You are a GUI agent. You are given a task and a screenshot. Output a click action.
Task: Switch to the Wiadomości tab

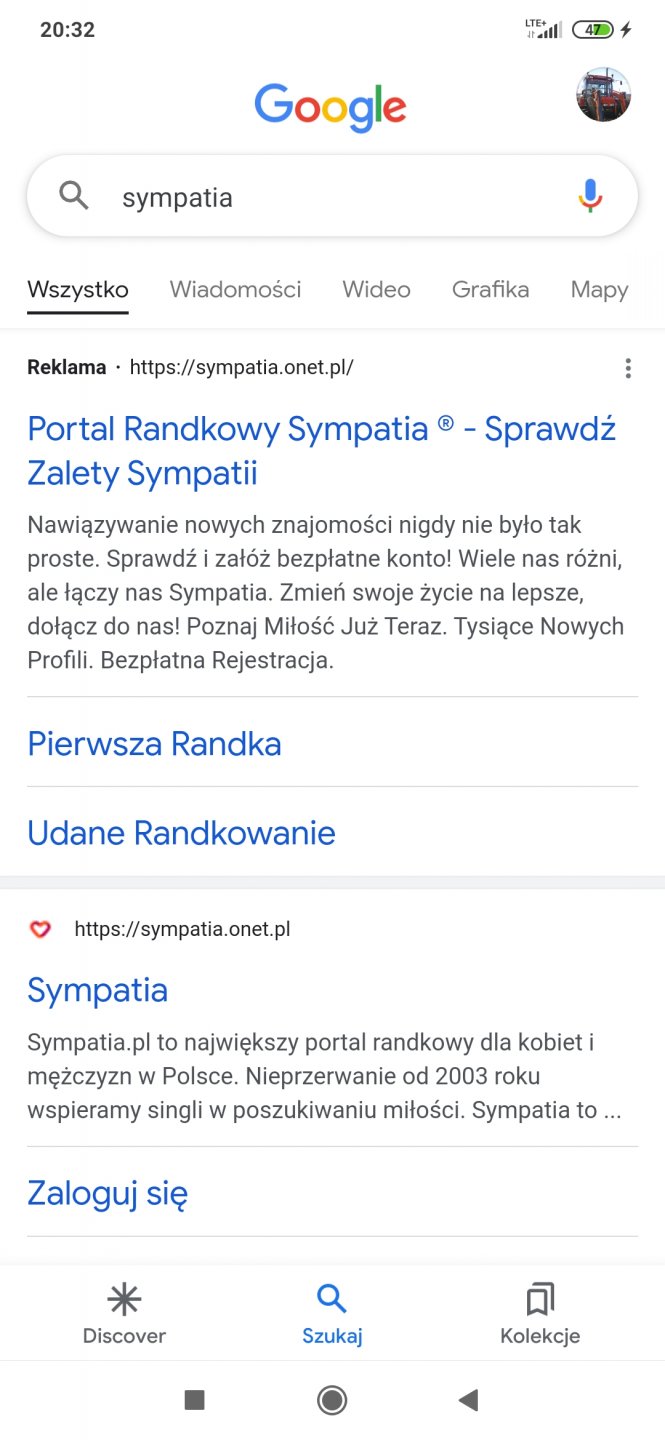[x=235, y=290]
